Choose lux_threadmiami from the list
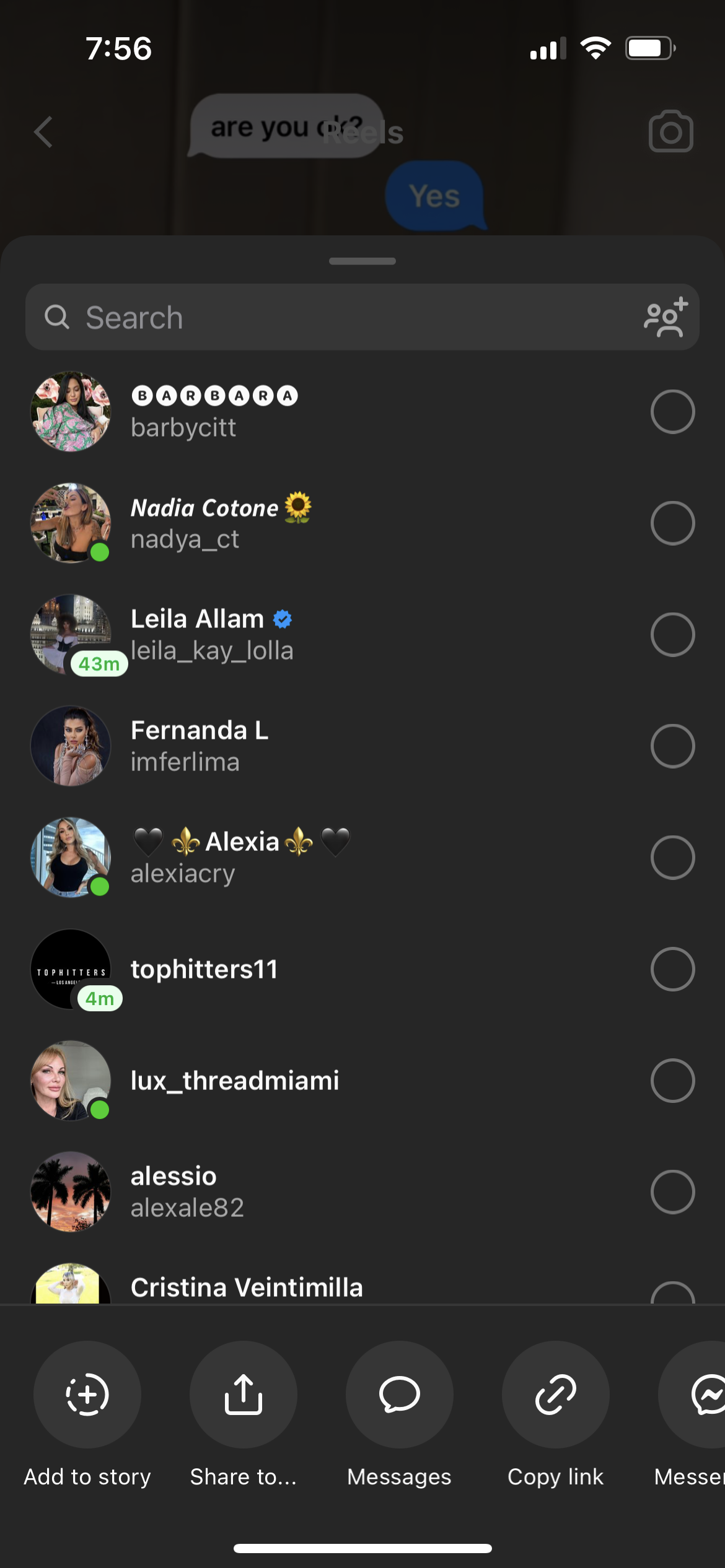The width and height of the screenshot is (725, 1568). (x=362, y=1081)
